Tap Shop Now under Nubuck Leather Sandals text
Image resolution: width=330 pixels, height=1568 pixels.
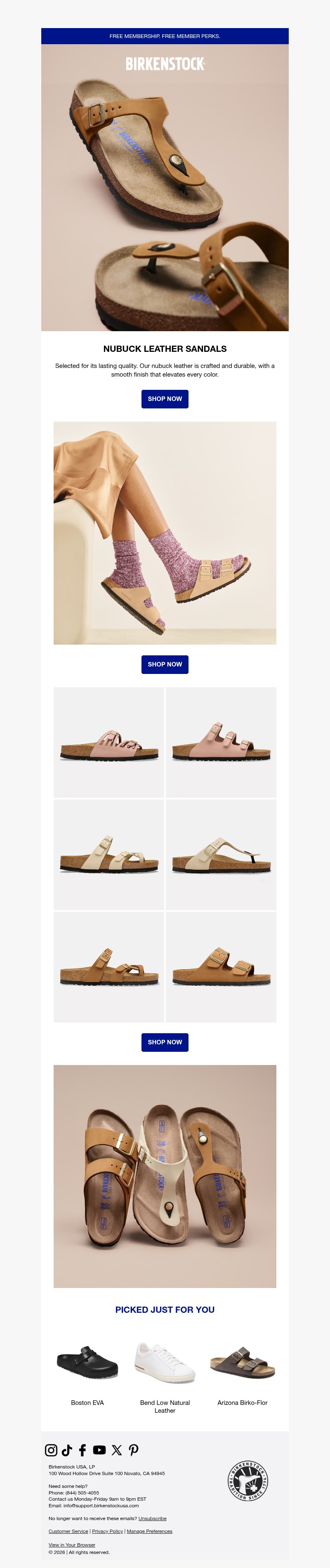(165, 399)
